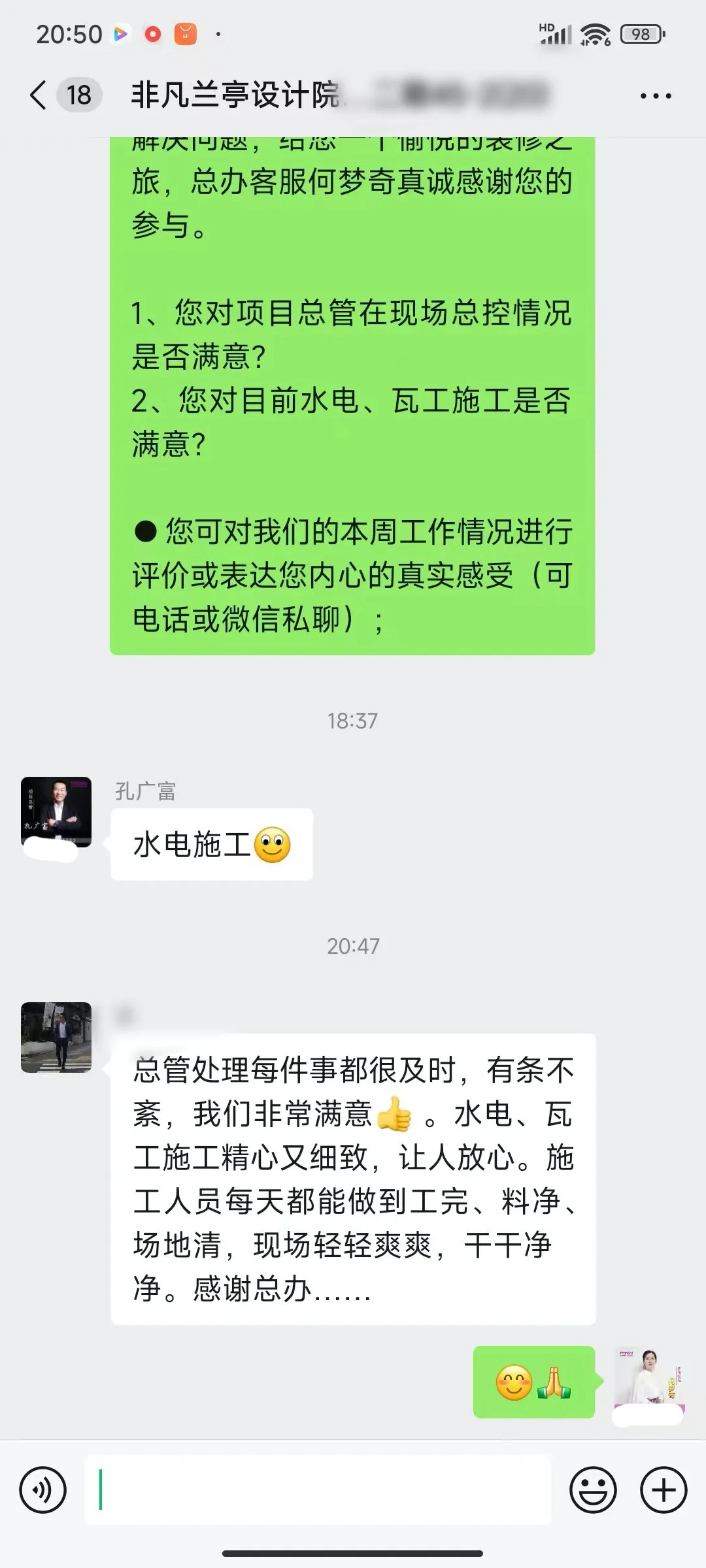Switch to voice message input
The image size is (706, 1568).
click(43, 1490)
